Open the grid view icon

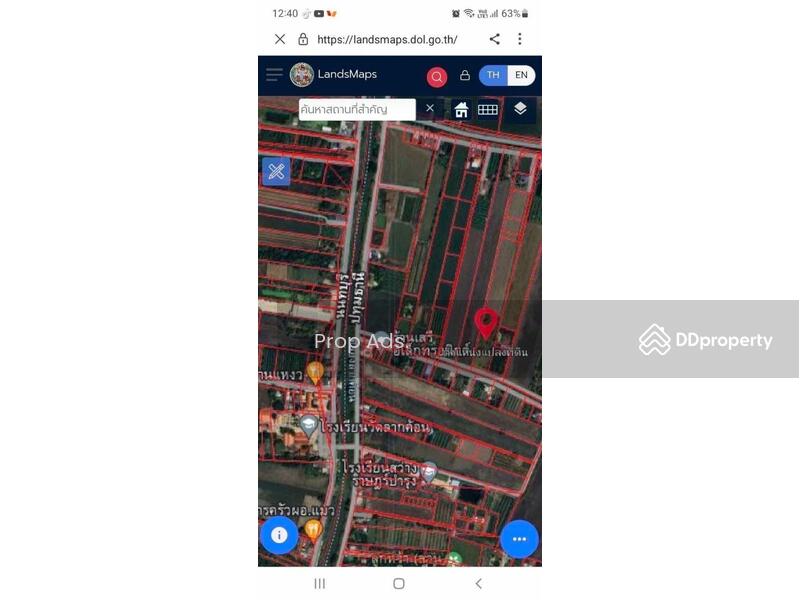[x=488, y=110]
